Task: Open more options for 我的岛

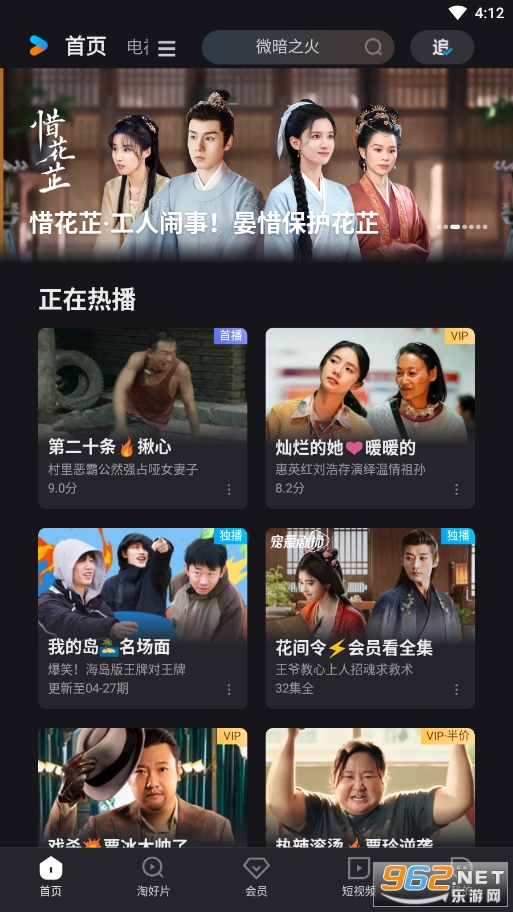Action: tap(229, 690)
